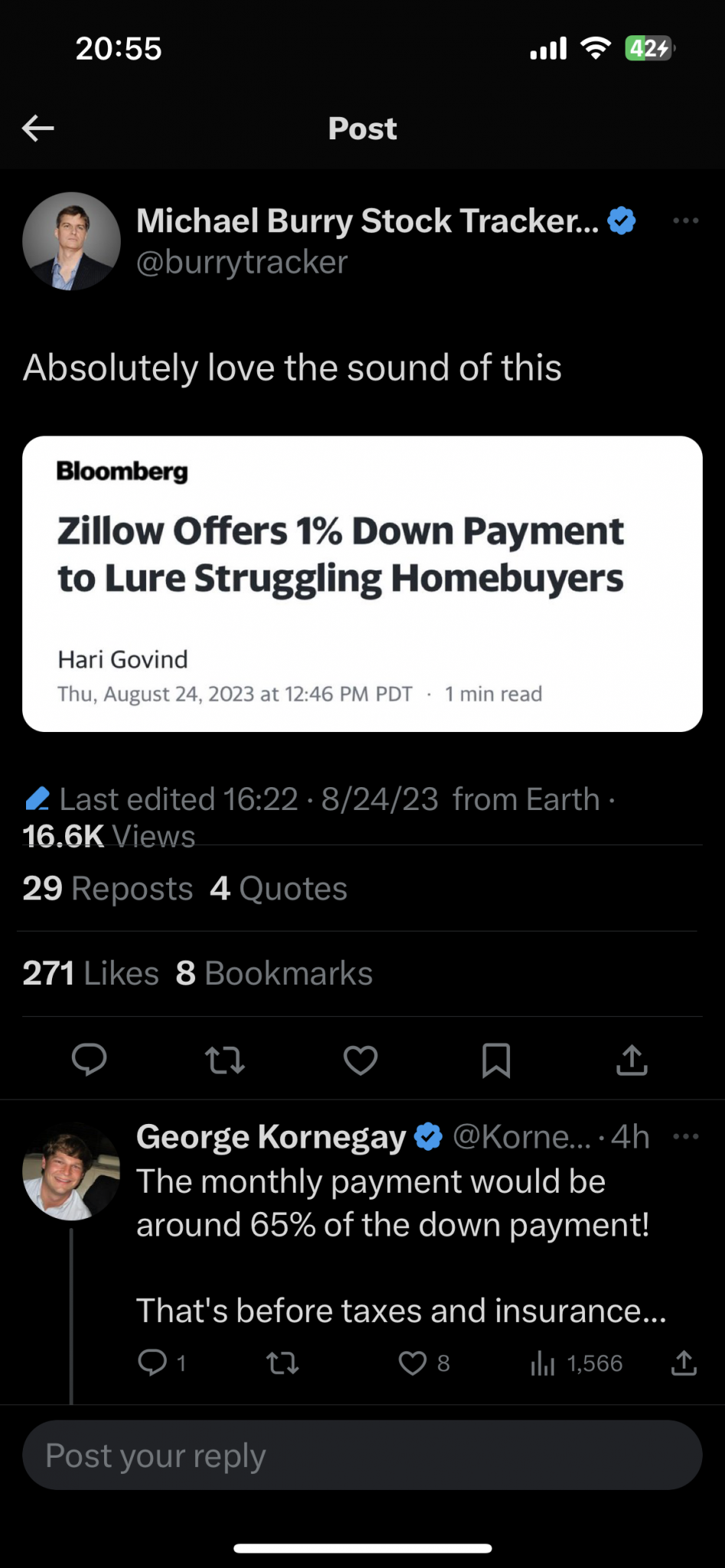Viewport: 725px width, 1568px height.
Task: View the 4 Quotes list
Action: [279, 889]
